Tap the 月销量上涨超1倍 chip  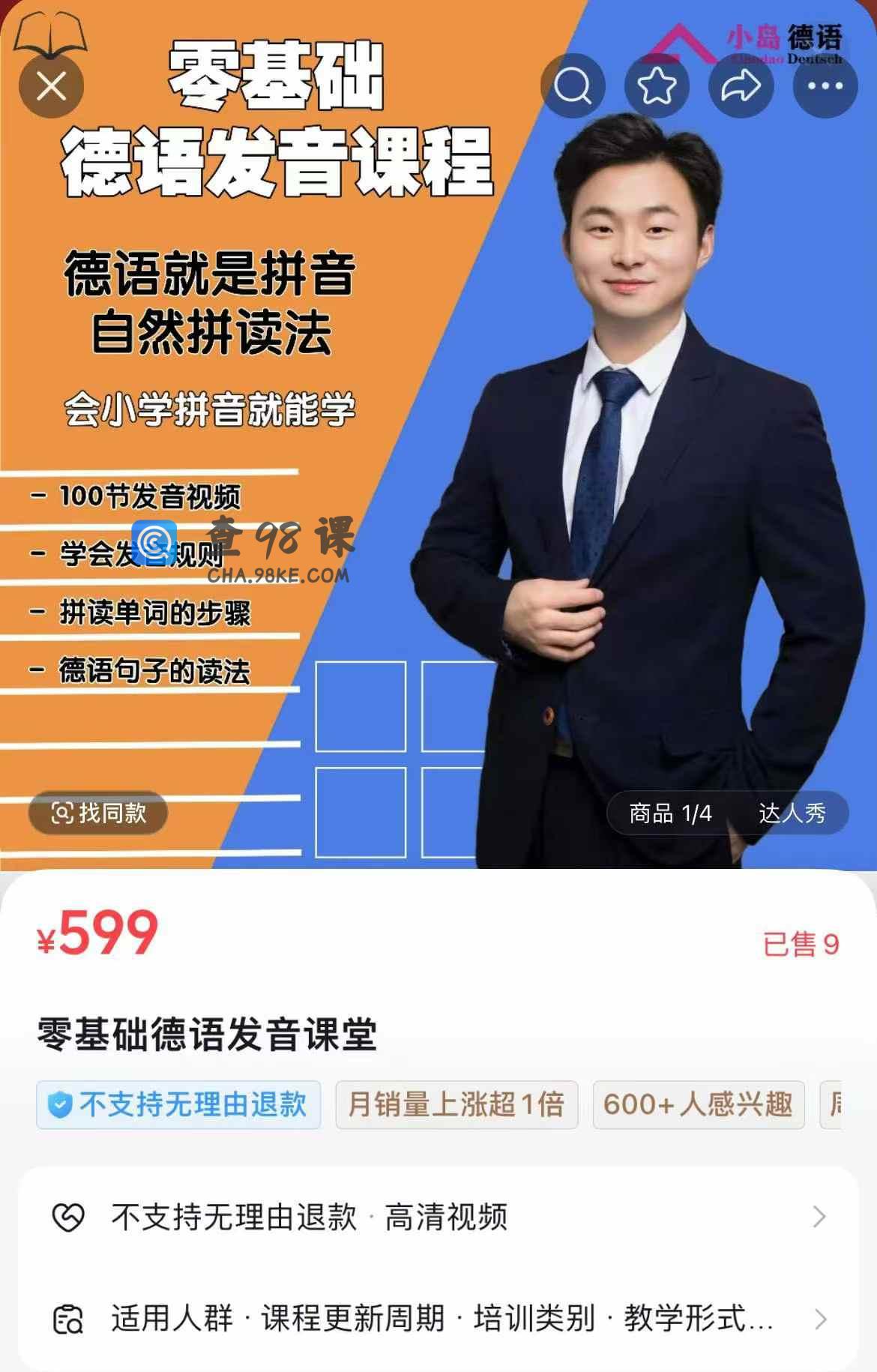click(456, 1104)
